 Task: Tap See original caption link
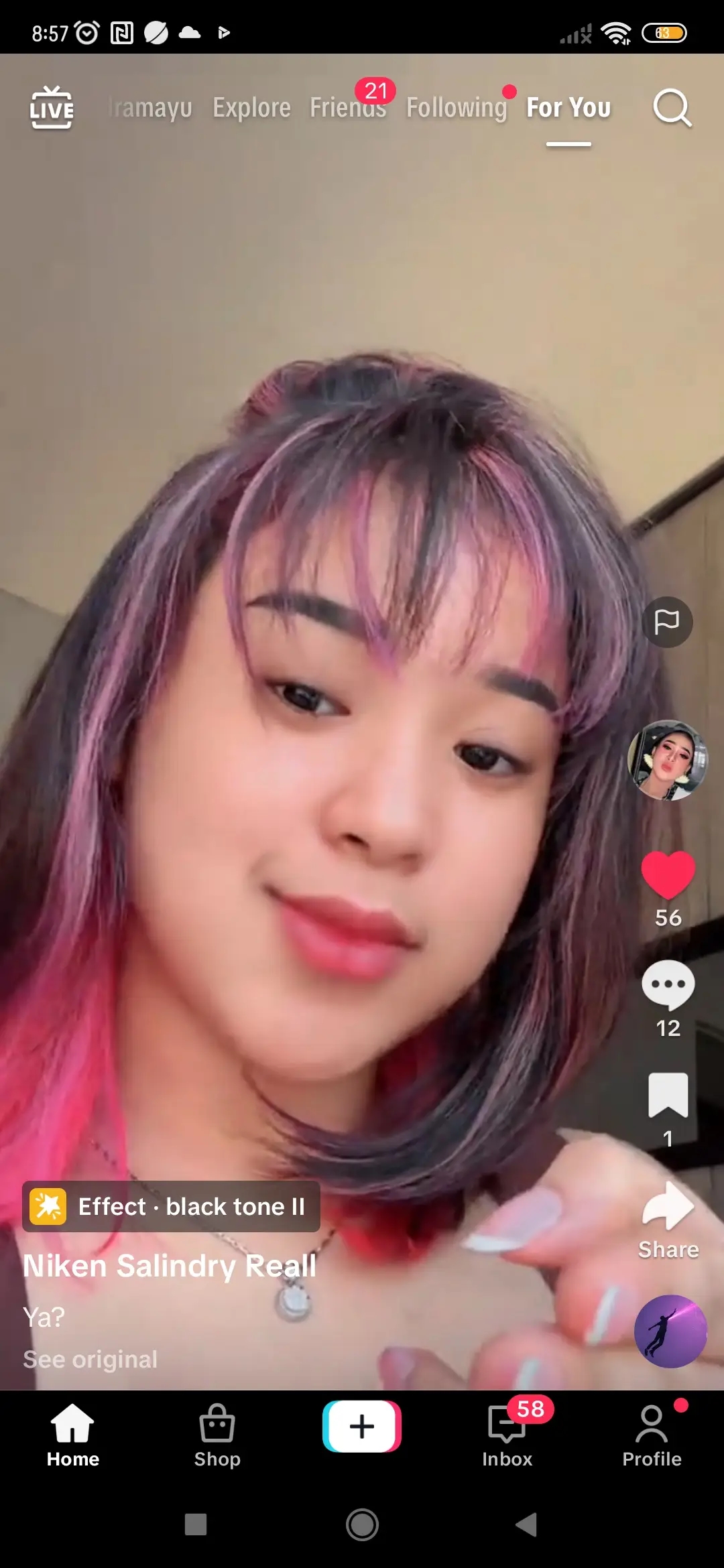[90, 1359]
